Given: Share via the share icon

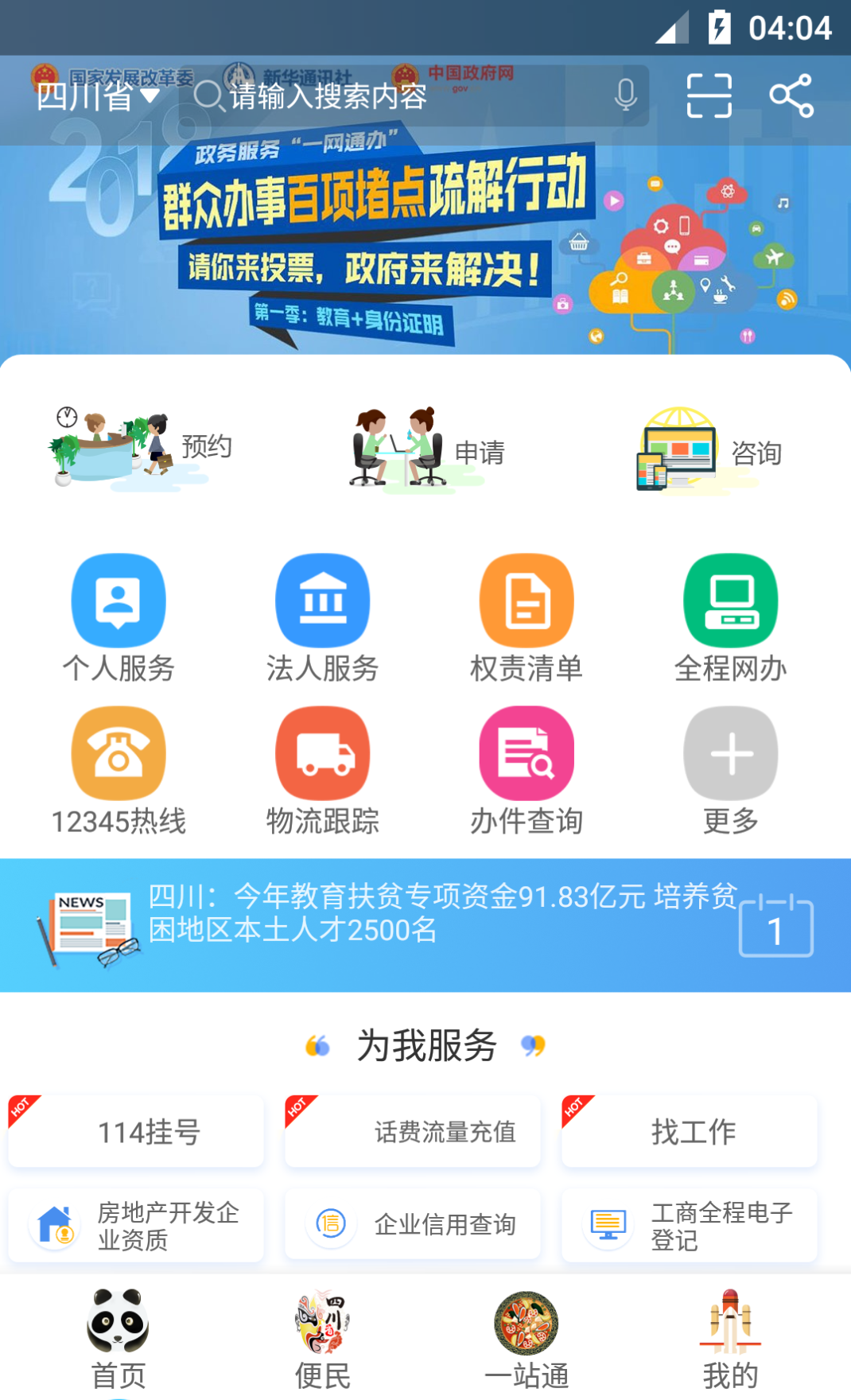Looking at the screenshot, I should [x=791, y=95].
